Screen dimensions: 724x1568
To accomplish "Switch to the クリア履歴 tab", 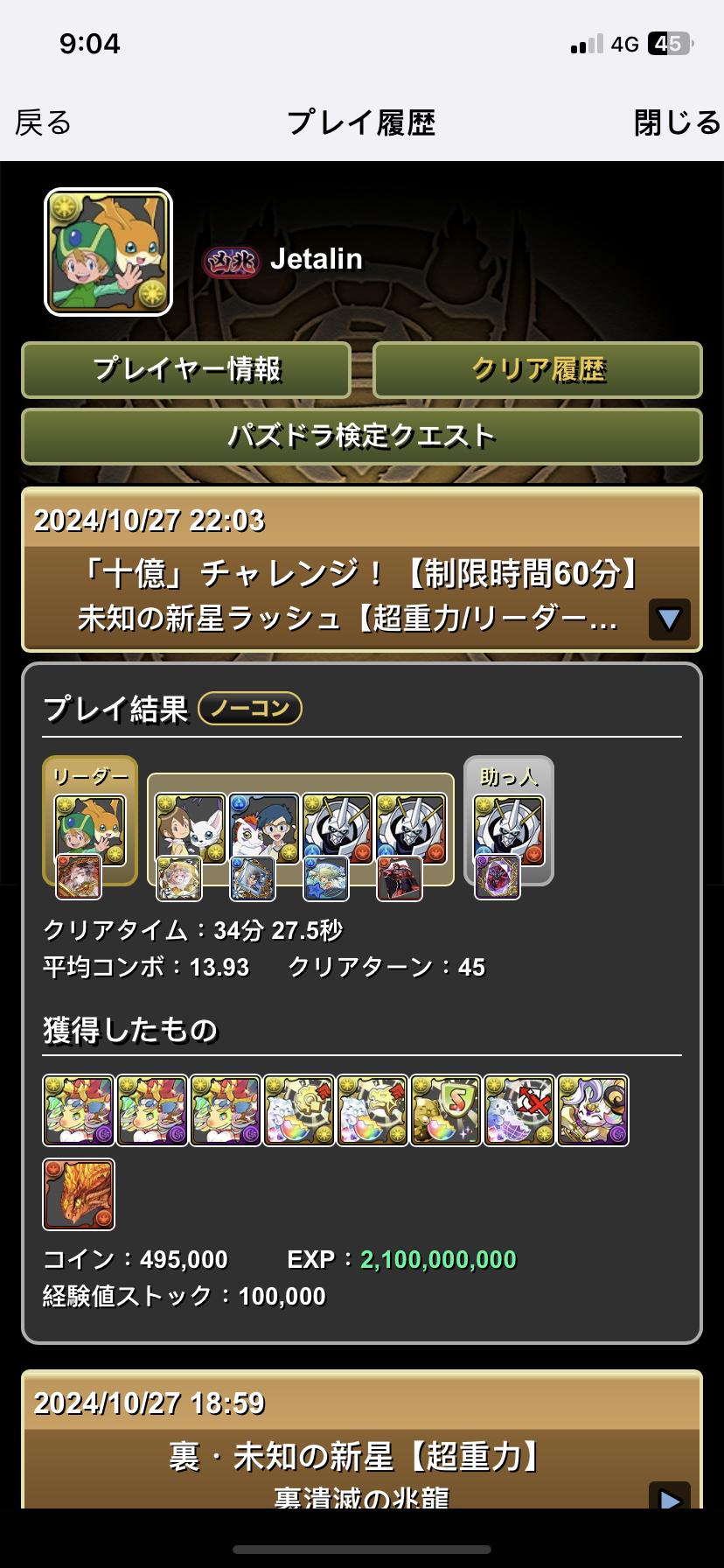I will [x=538, y=370].
